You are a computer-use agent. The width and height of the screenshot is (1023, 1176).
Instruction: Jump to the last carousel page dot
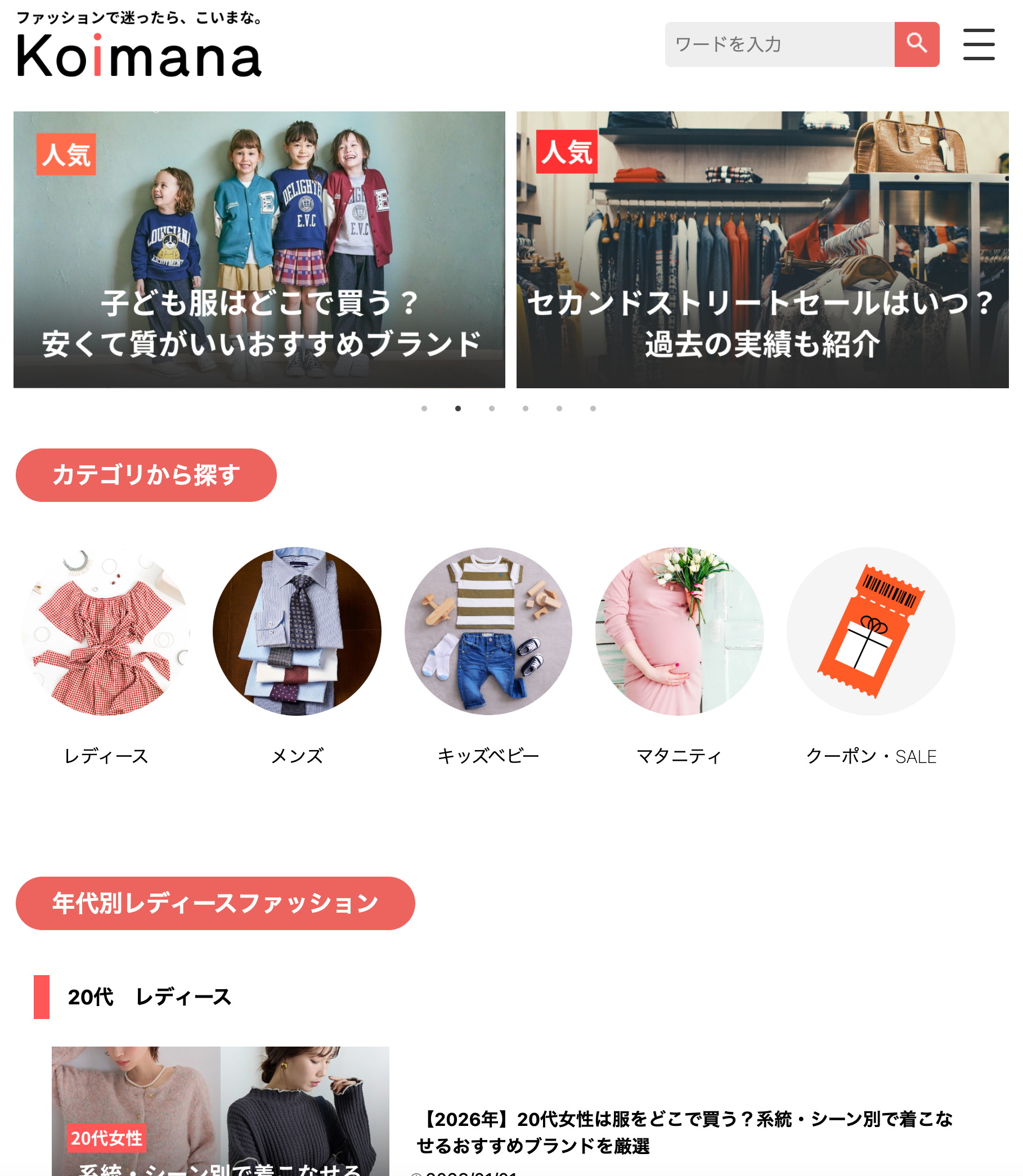593,409
